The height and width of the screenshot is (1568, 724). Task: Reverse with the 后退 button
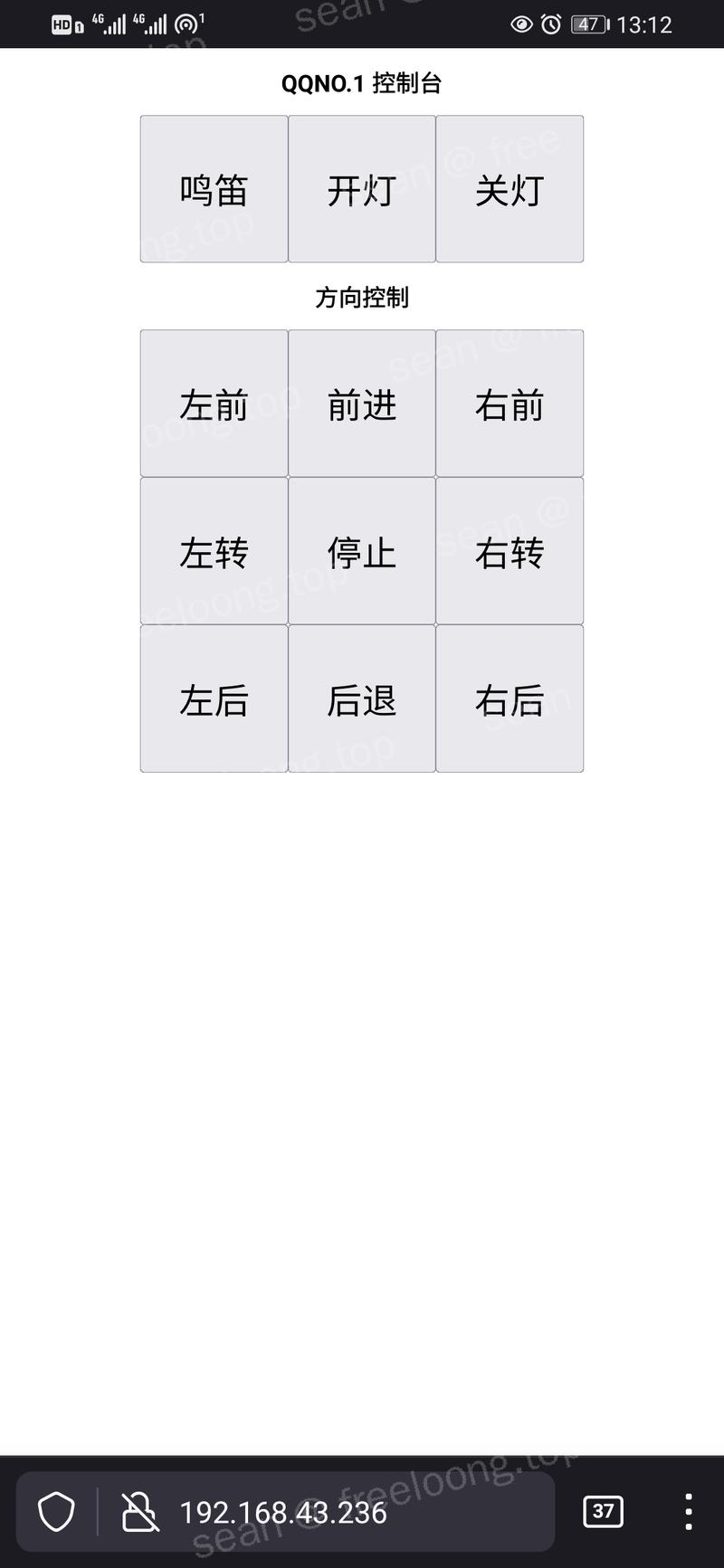pyautogui.click(x=361, y=698)
